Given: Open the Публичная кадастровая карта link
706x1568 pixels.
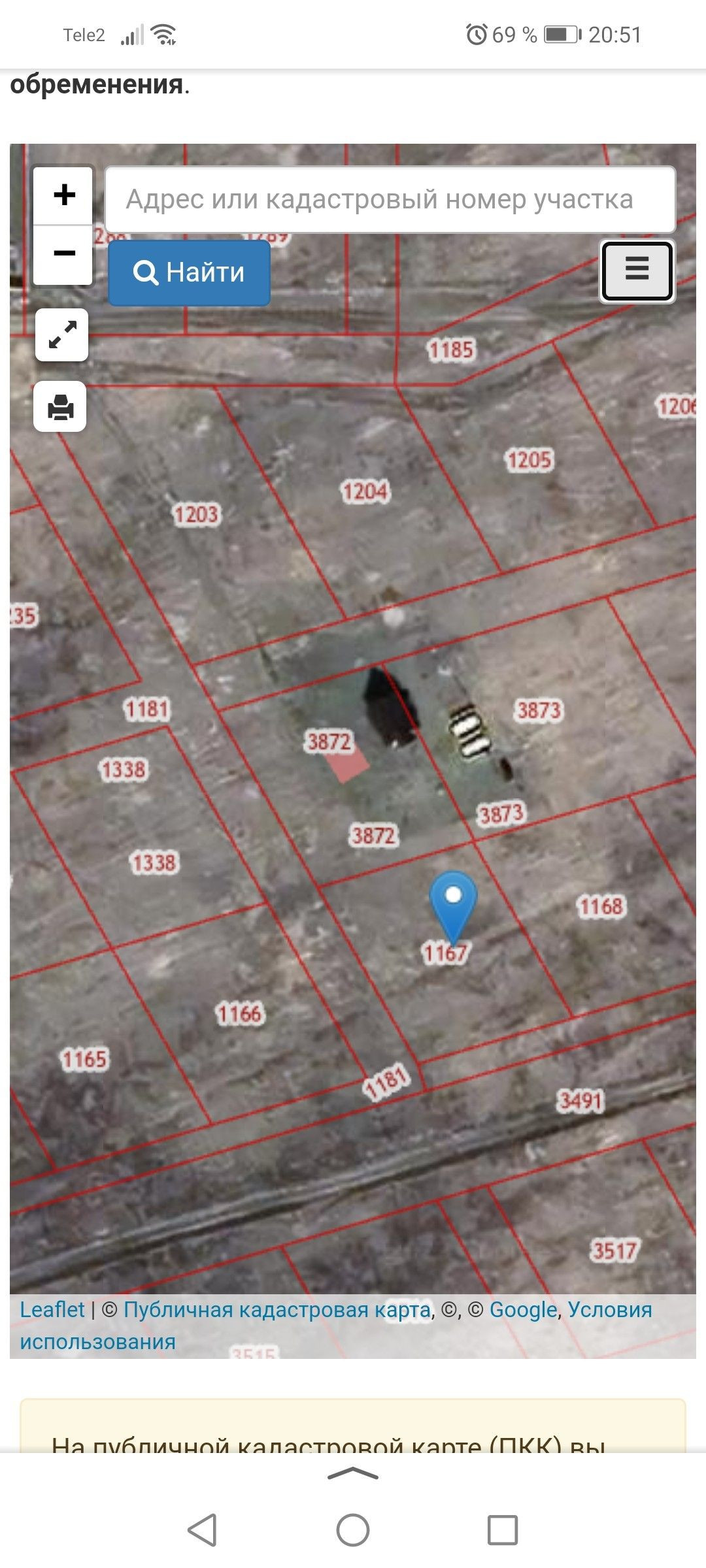Looking at the screenshot, I should [x=277, y=1310].
